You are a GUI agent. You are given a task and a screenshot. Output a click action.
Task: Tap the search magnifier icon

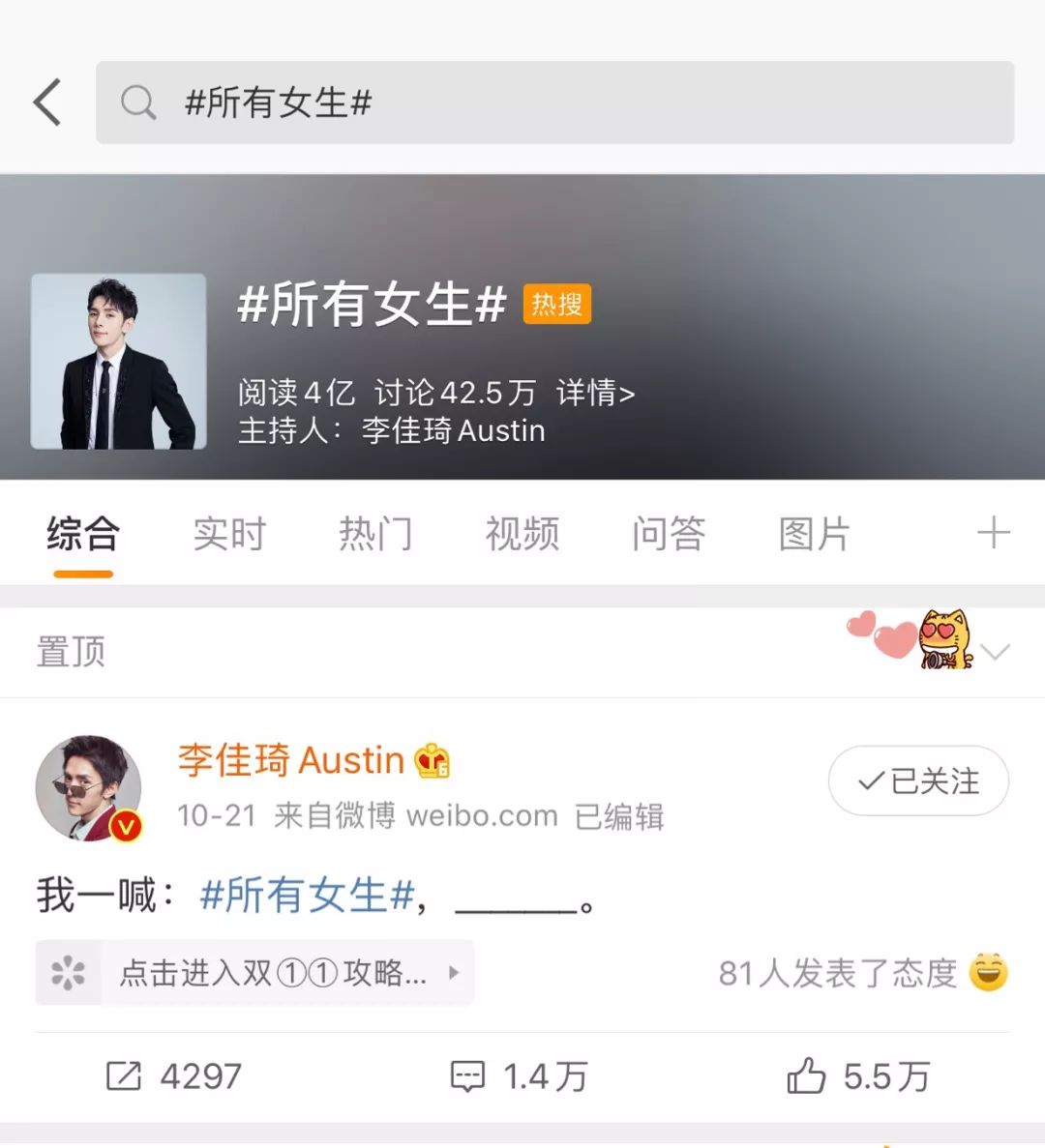pos(138,103)
